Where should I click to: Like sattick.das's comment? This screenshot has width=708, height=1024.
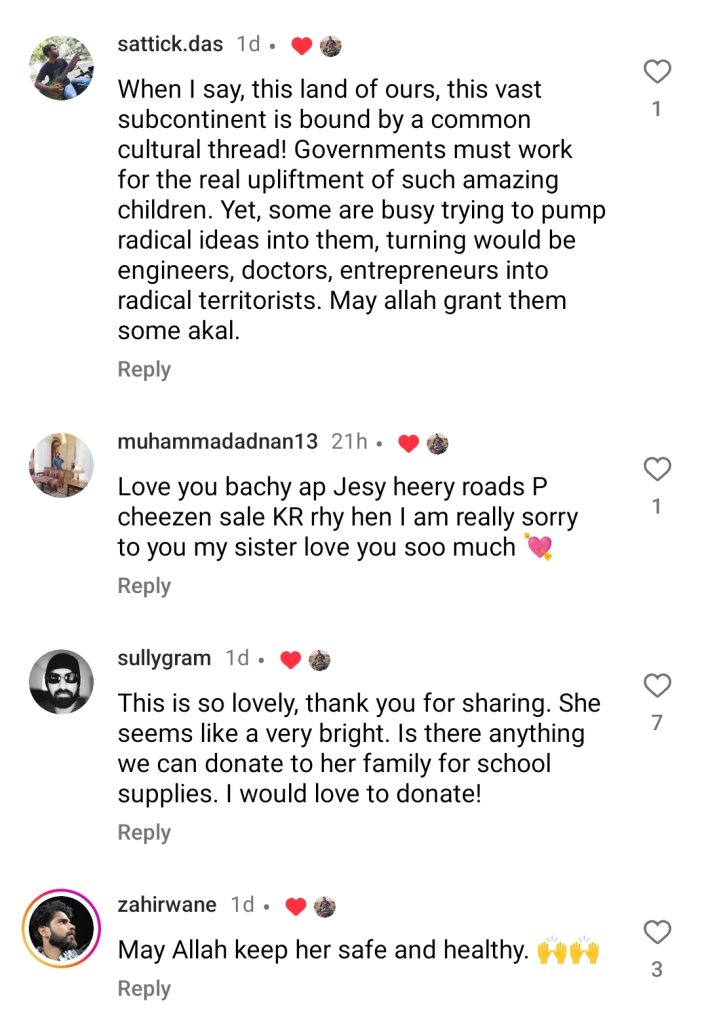click(656, 72)
